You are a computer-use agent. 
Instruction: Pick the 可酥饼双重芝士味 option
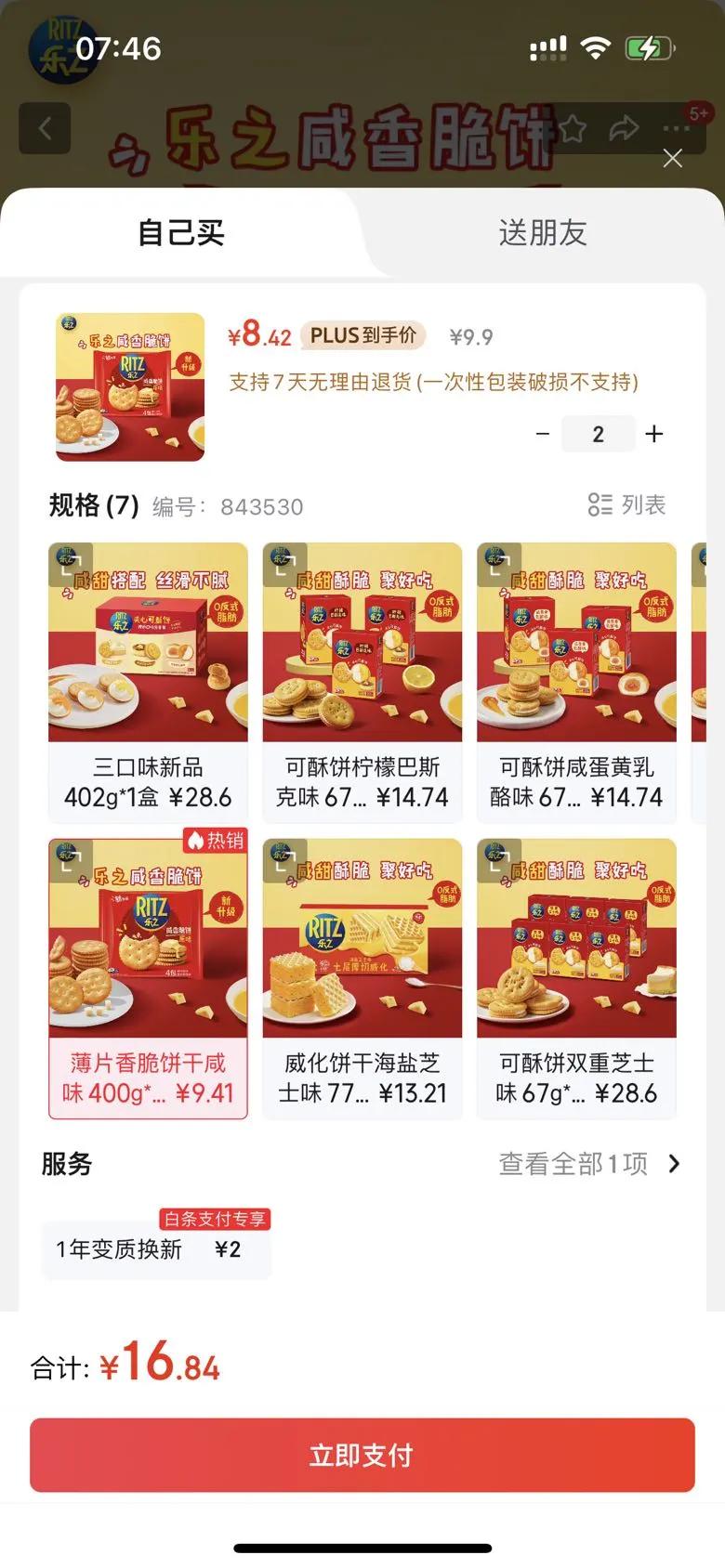pos(576,978)
